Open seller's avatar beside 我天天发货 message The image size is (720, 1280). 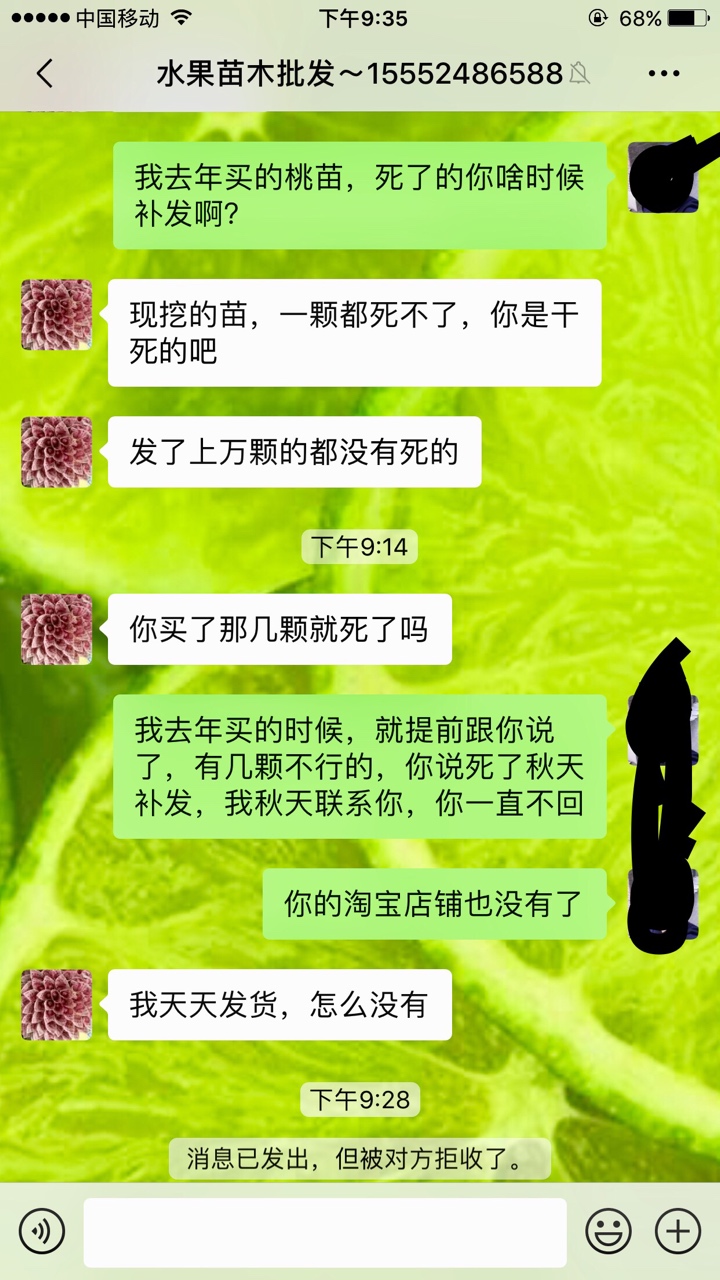[x=57, y=1004]
